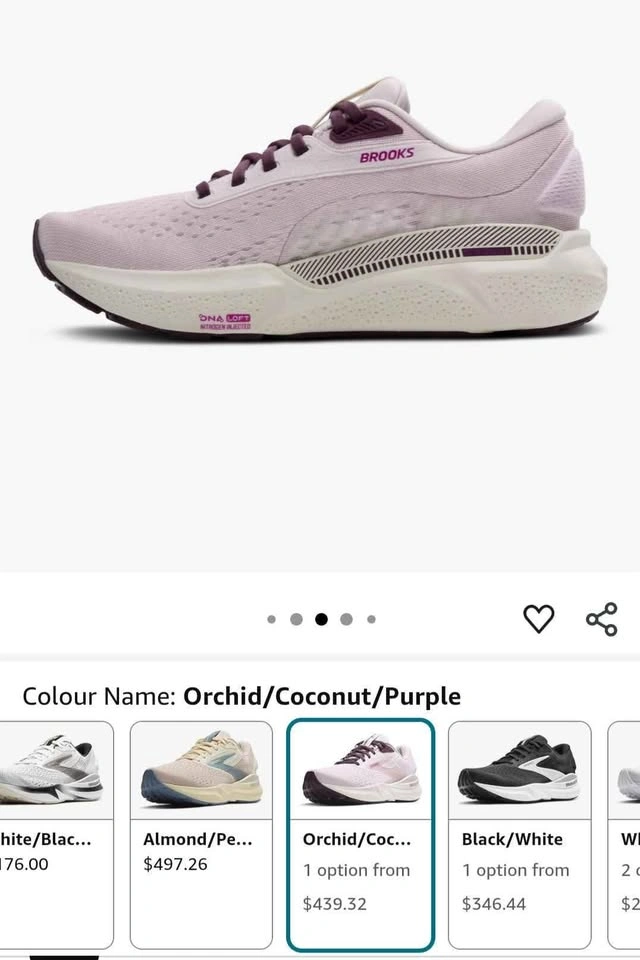The height and width of the screenshot is (960, 640).
Task: Add this shoe to your wish list
Action: pyautogui.click(x=538, y=619)
